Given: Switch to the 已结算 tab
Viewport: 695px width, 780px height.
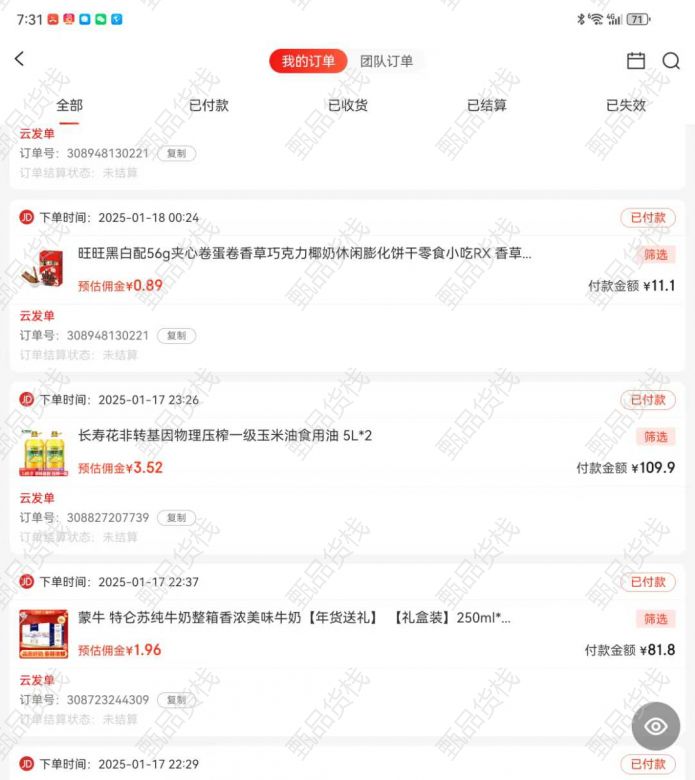Looking at the screenshot, I should (x=486, y=105).
